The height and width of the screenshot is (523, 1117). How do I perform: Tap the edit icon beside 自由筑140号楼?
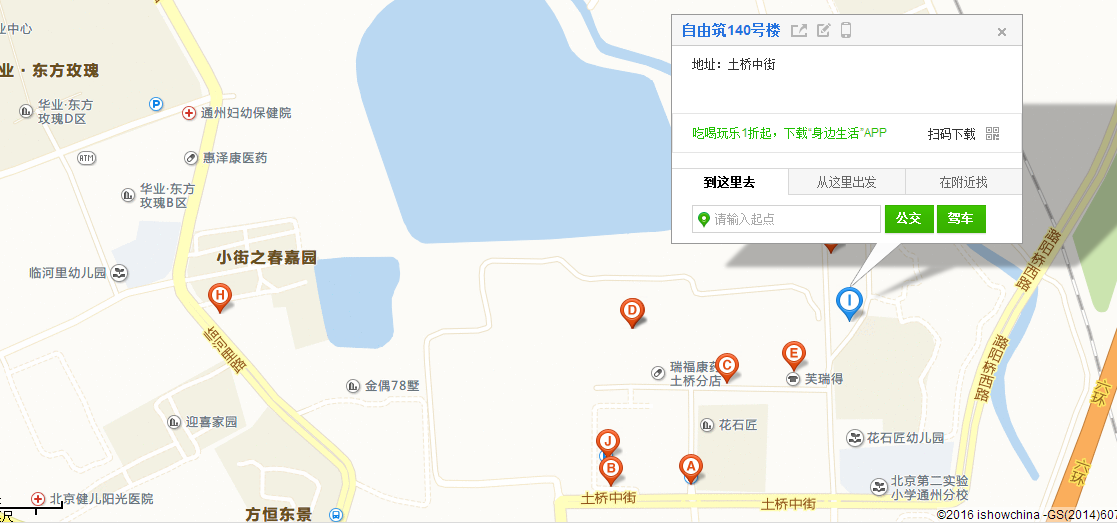(x=823, y=30)
